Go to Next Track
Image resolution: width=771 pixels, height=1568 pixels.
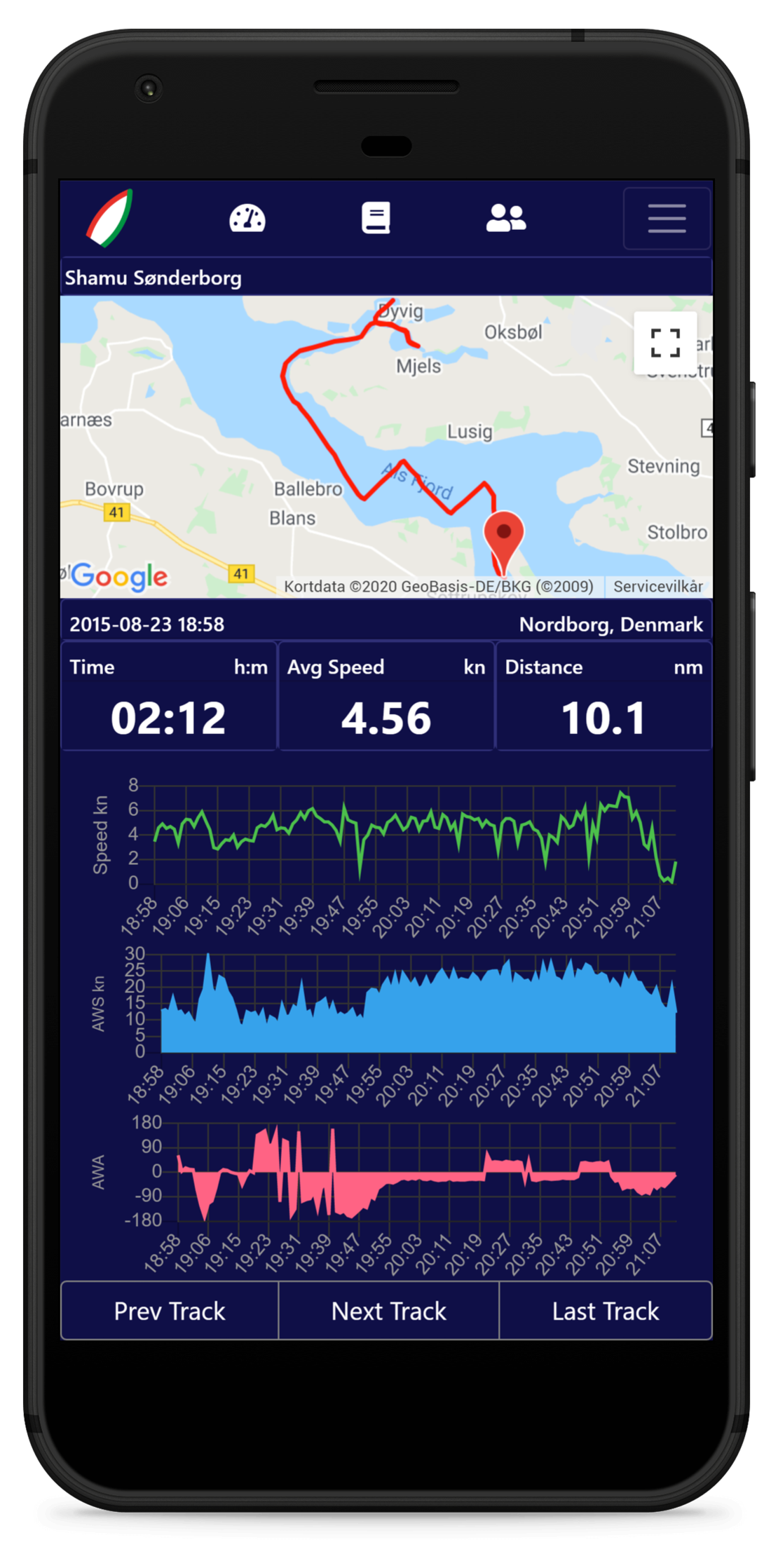(x=388, y=1311)
